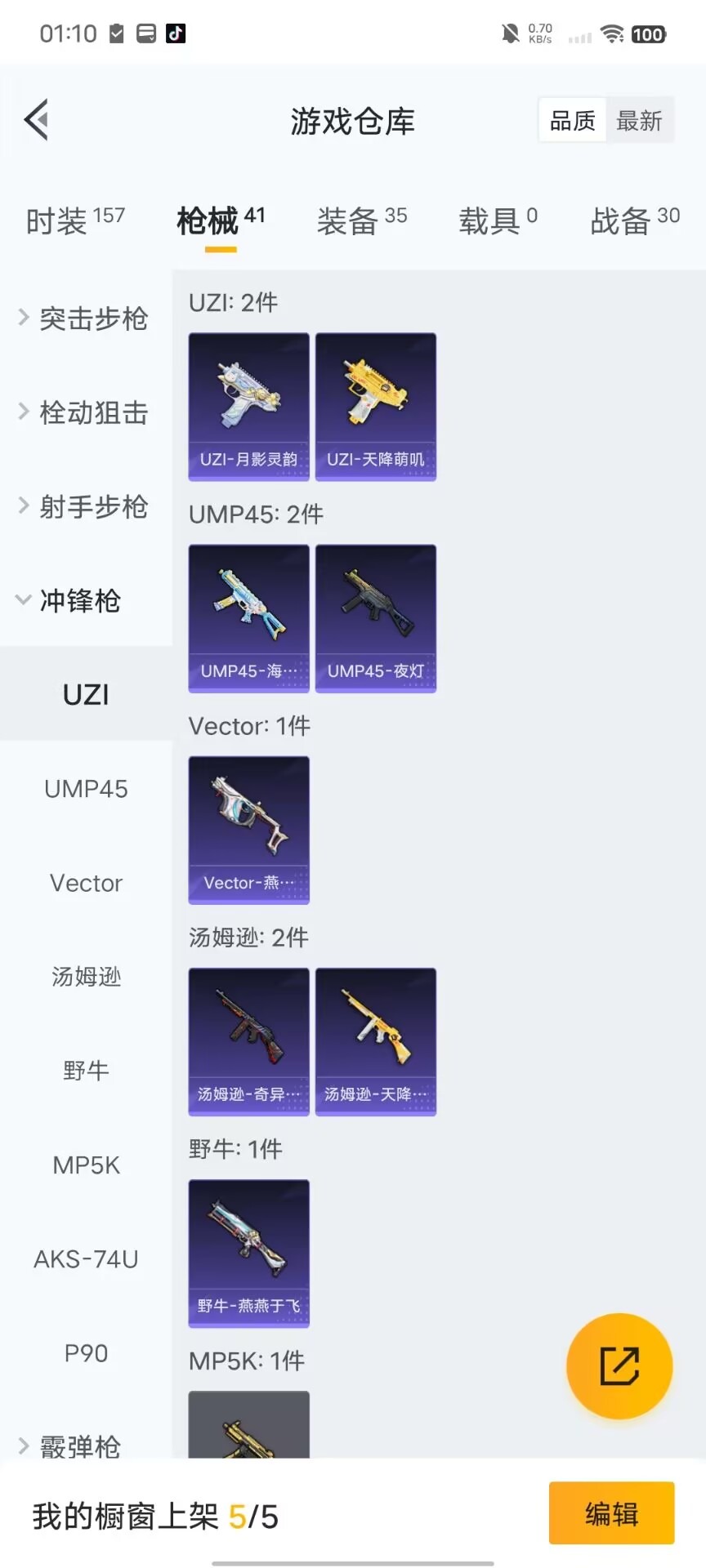Jump to 汤姆逊 in the sidebar

click(x=86, y=977)
